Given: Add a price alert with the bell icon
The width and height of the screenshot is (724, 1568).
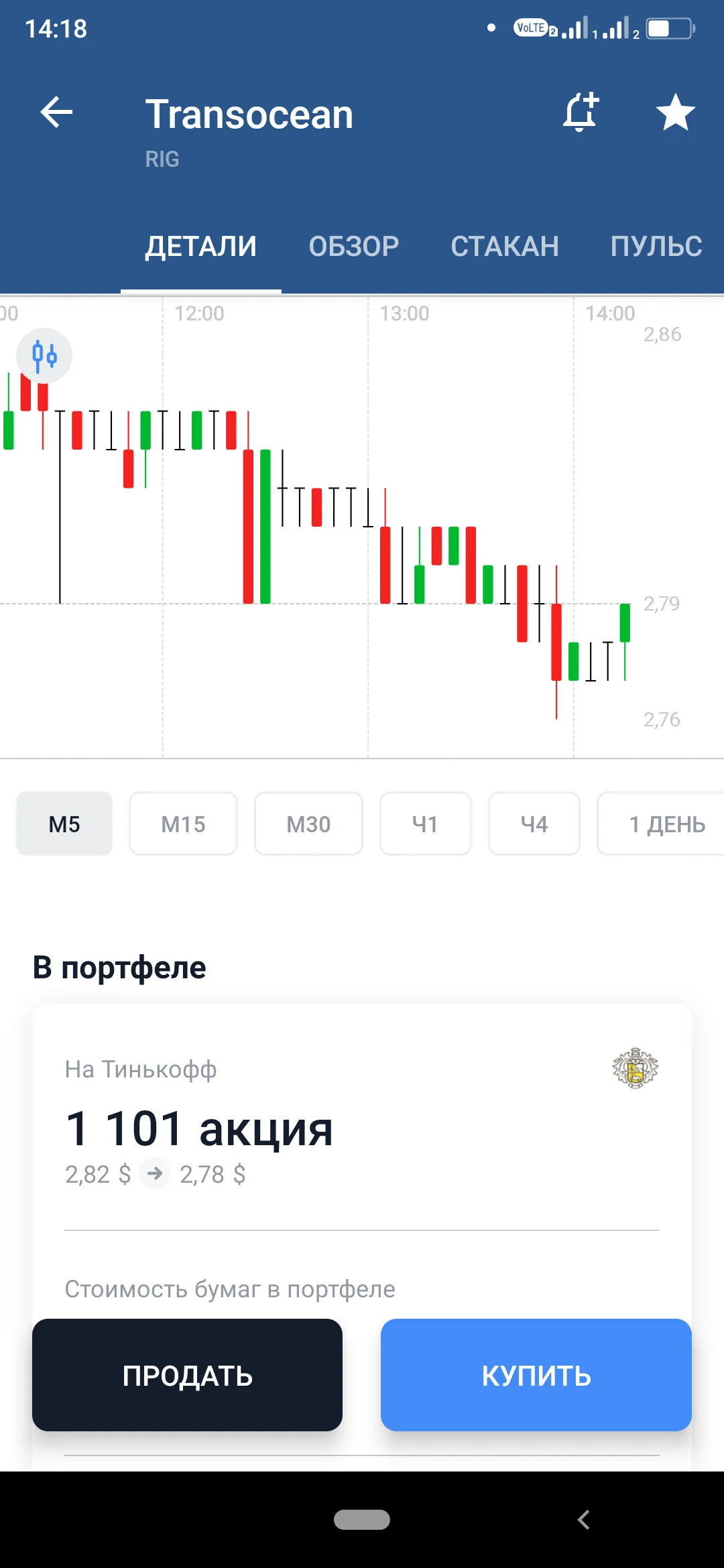Looking at the screenshot, I should [581, 112].
